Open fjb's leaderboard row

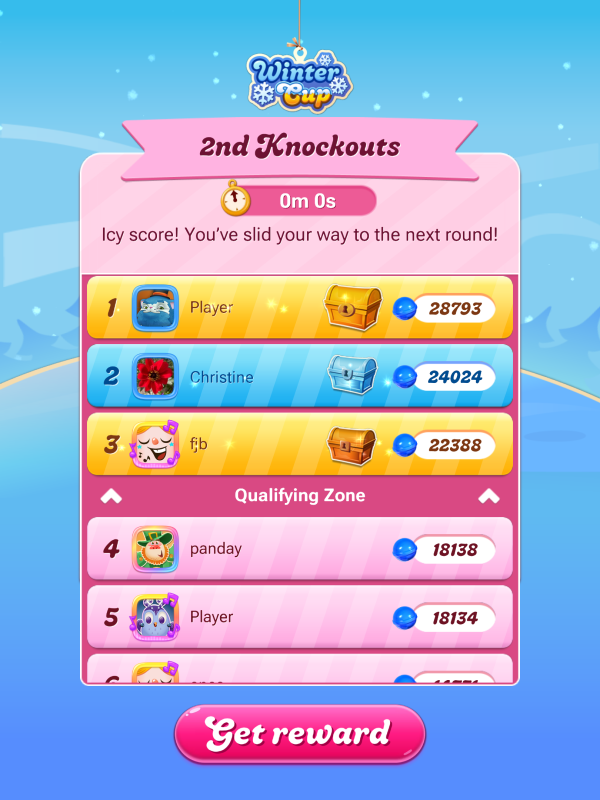click(x=300, y=445)
